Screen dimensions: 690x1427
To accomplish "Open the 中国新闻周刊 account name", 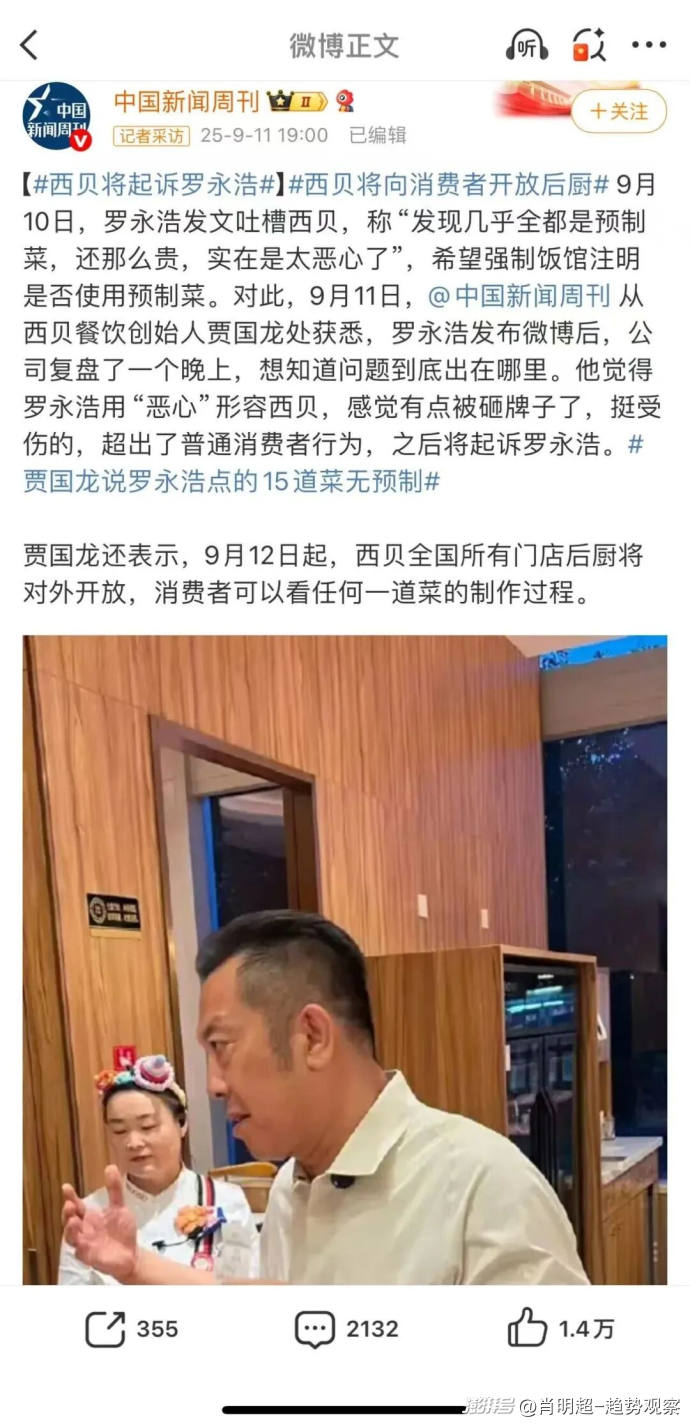I will pyautogui.click(x=186, y=101).
